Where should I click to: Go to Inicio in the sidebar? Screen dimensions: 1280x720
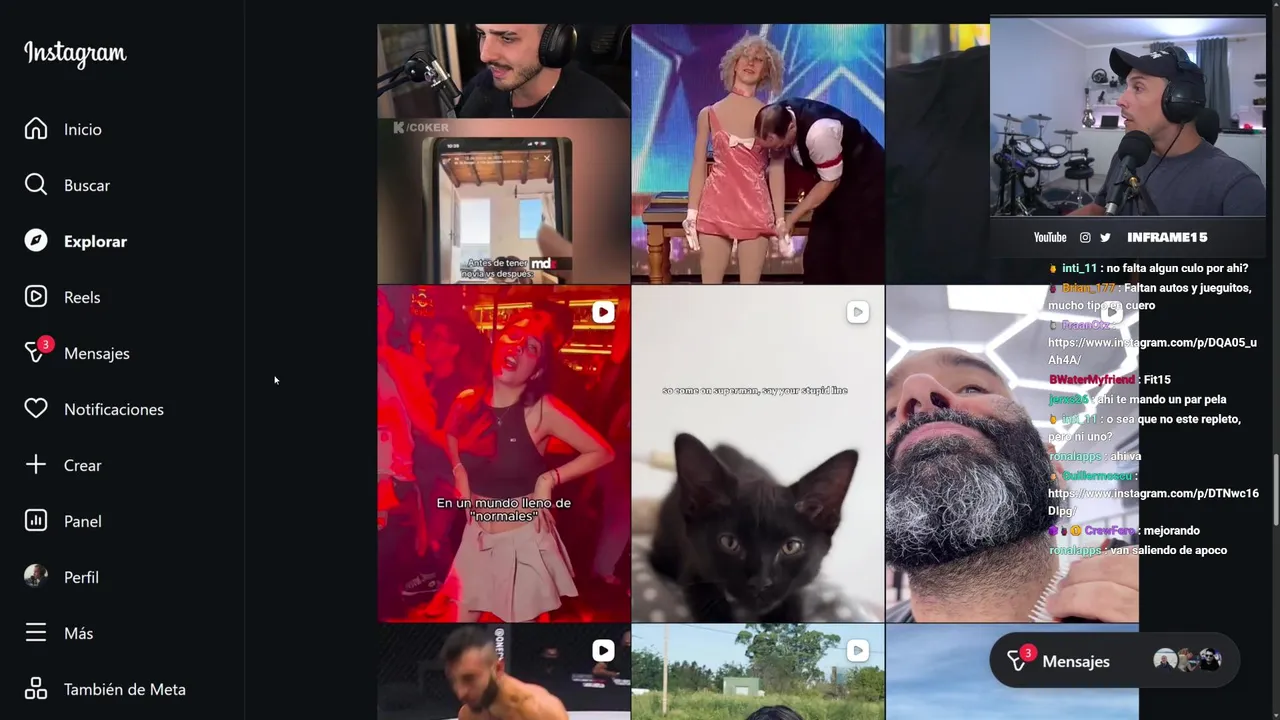click(x=82, y=129)
